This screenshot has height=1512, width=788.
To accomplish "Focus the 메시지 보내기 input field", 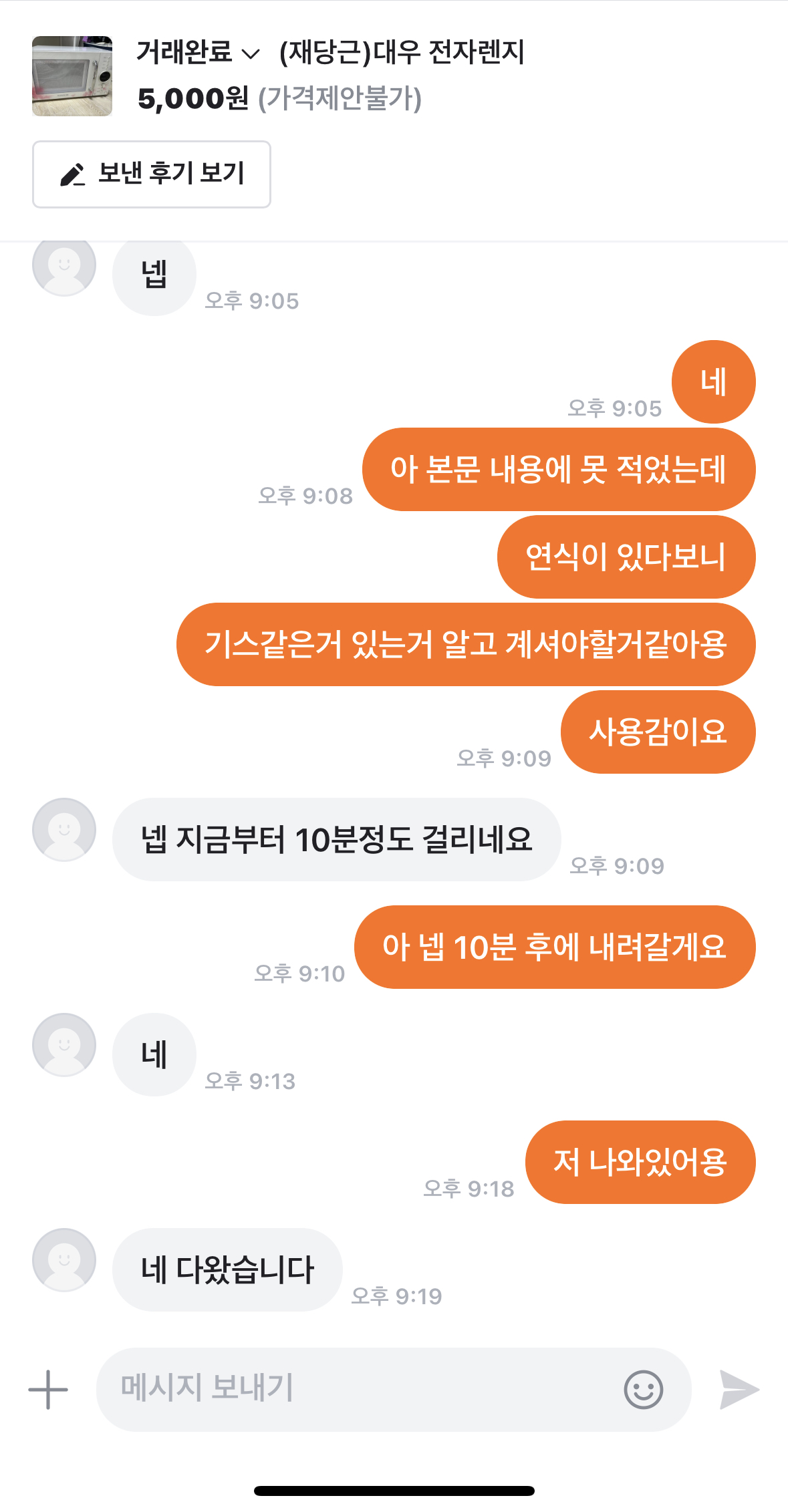I will [354, 1388].
